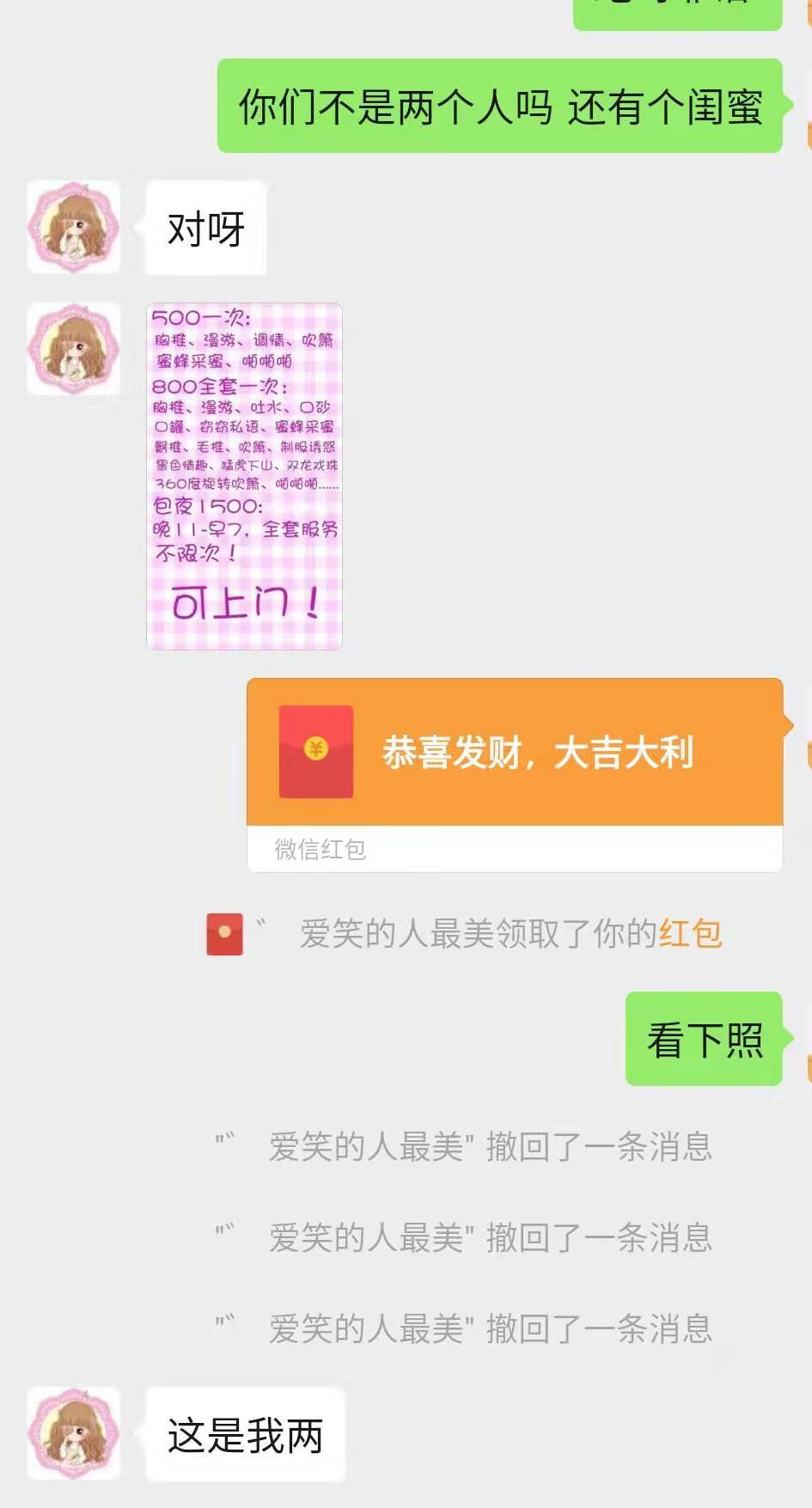The height and width of the screenshot is (1508, 812).
Task: Tap the avatar next to 这是我两 message
Action: tap(74, 1432)
